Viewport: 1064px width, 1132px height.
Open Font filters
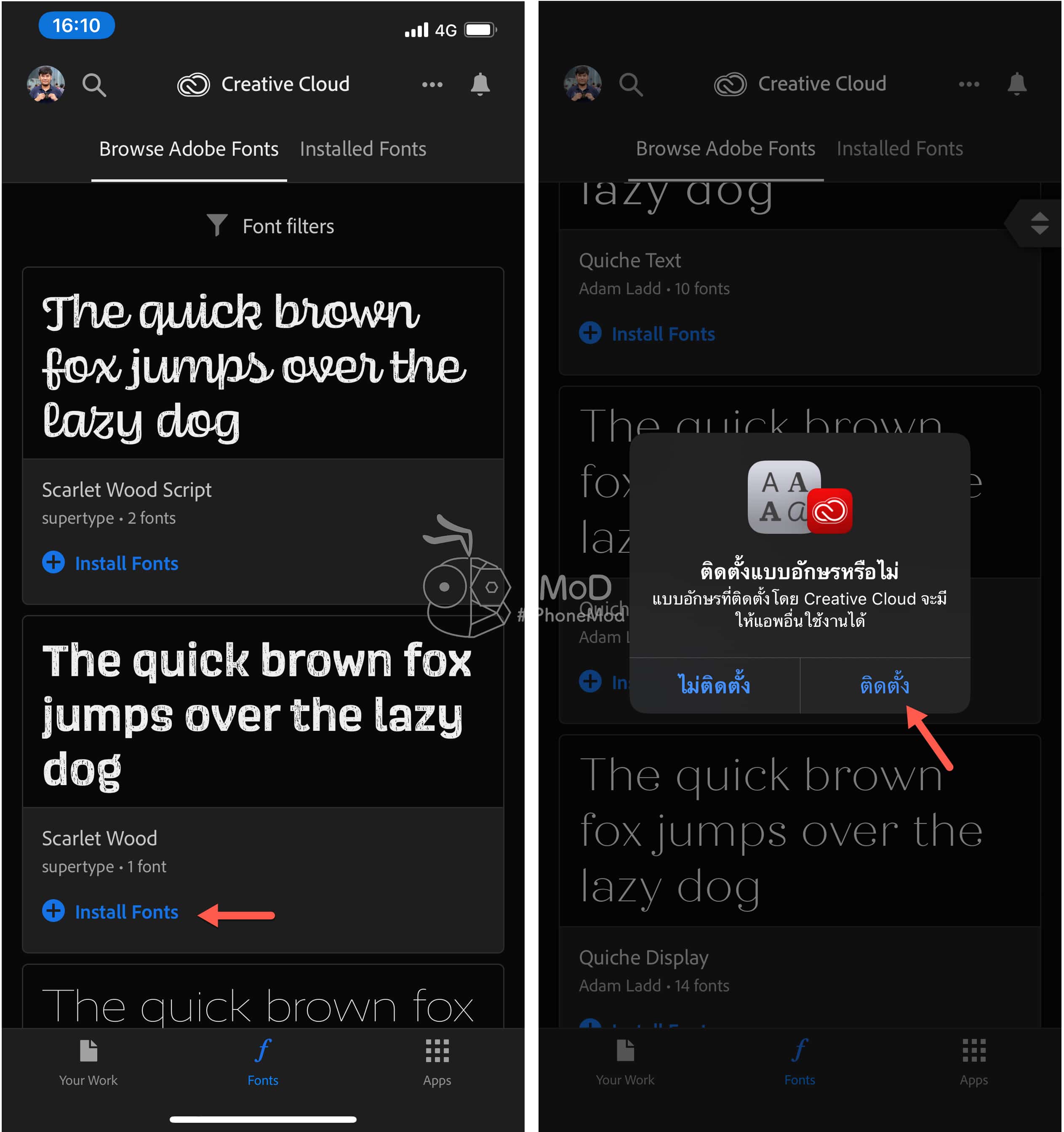270,226
